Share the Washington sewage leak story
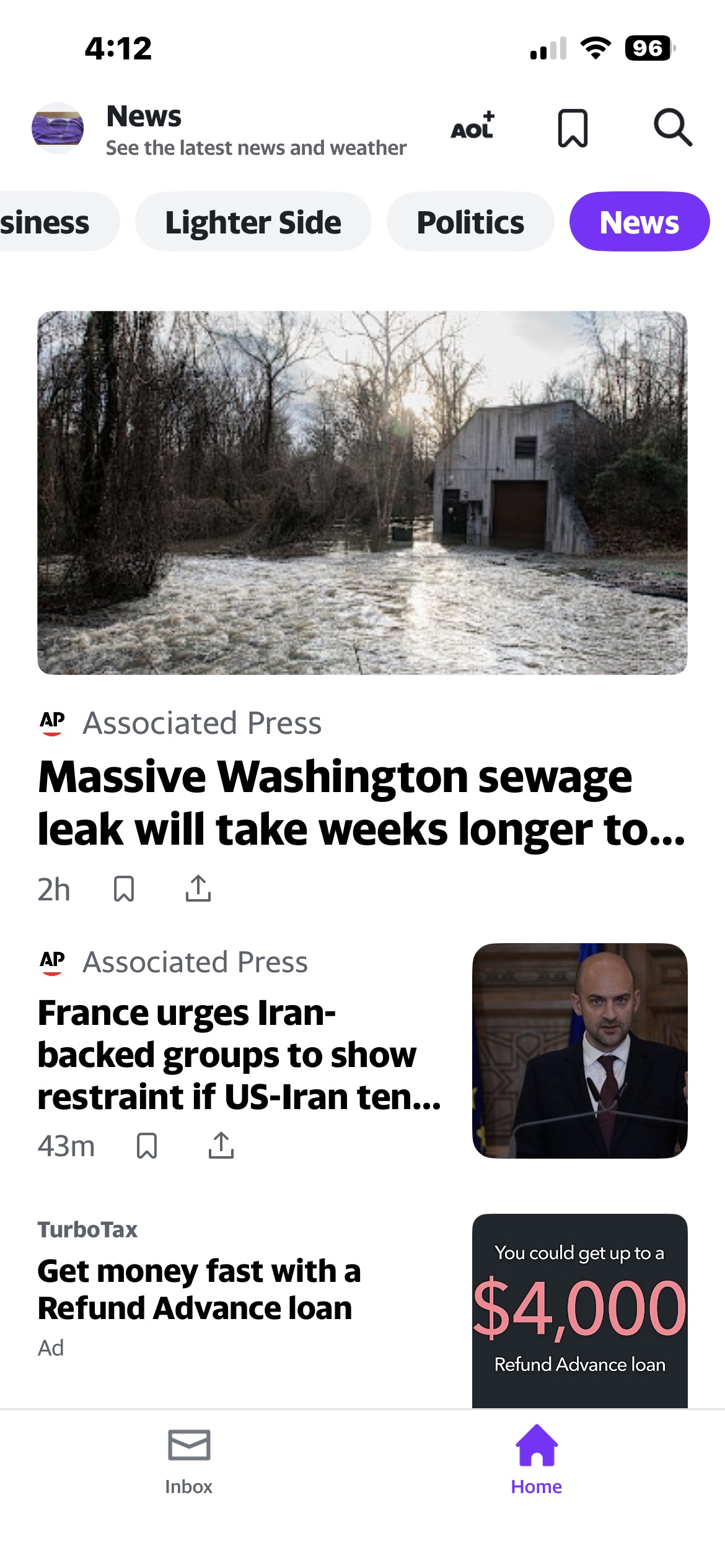 (x=198, y=889)
